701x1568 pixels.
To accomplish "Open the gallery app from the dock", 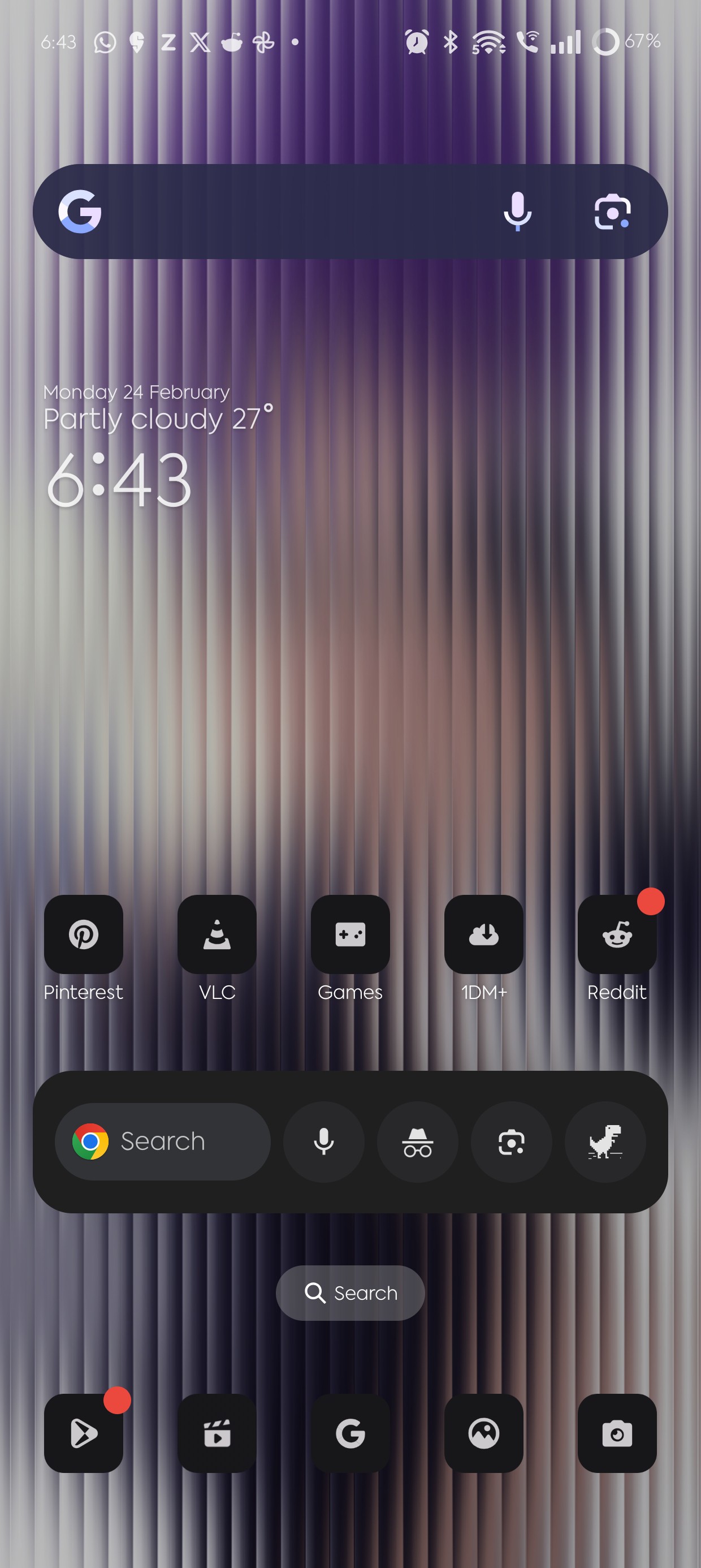I will click(484, 1433).
